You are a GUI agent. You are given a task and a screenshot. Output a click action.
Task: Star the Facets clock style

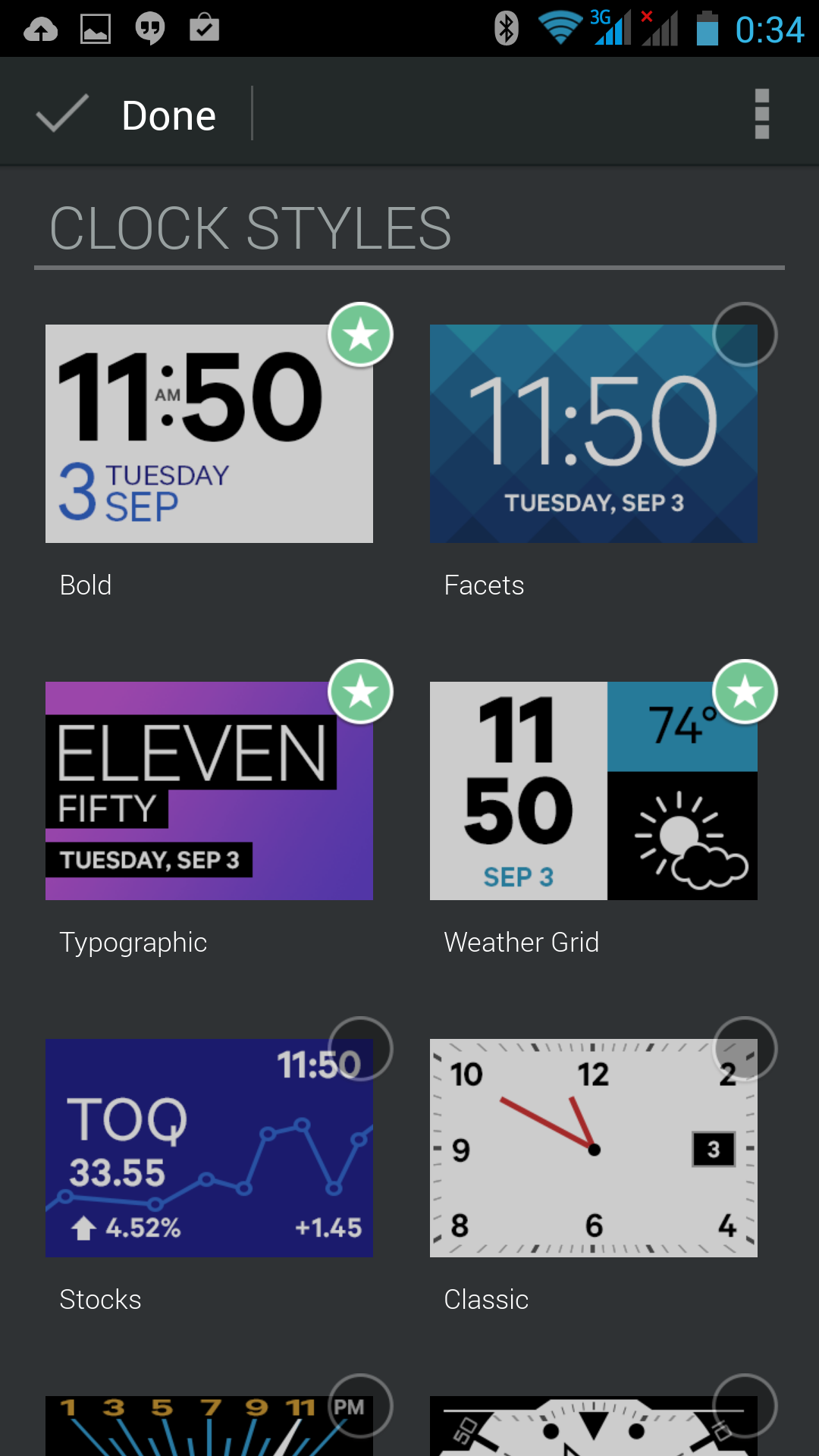point(745,334)
